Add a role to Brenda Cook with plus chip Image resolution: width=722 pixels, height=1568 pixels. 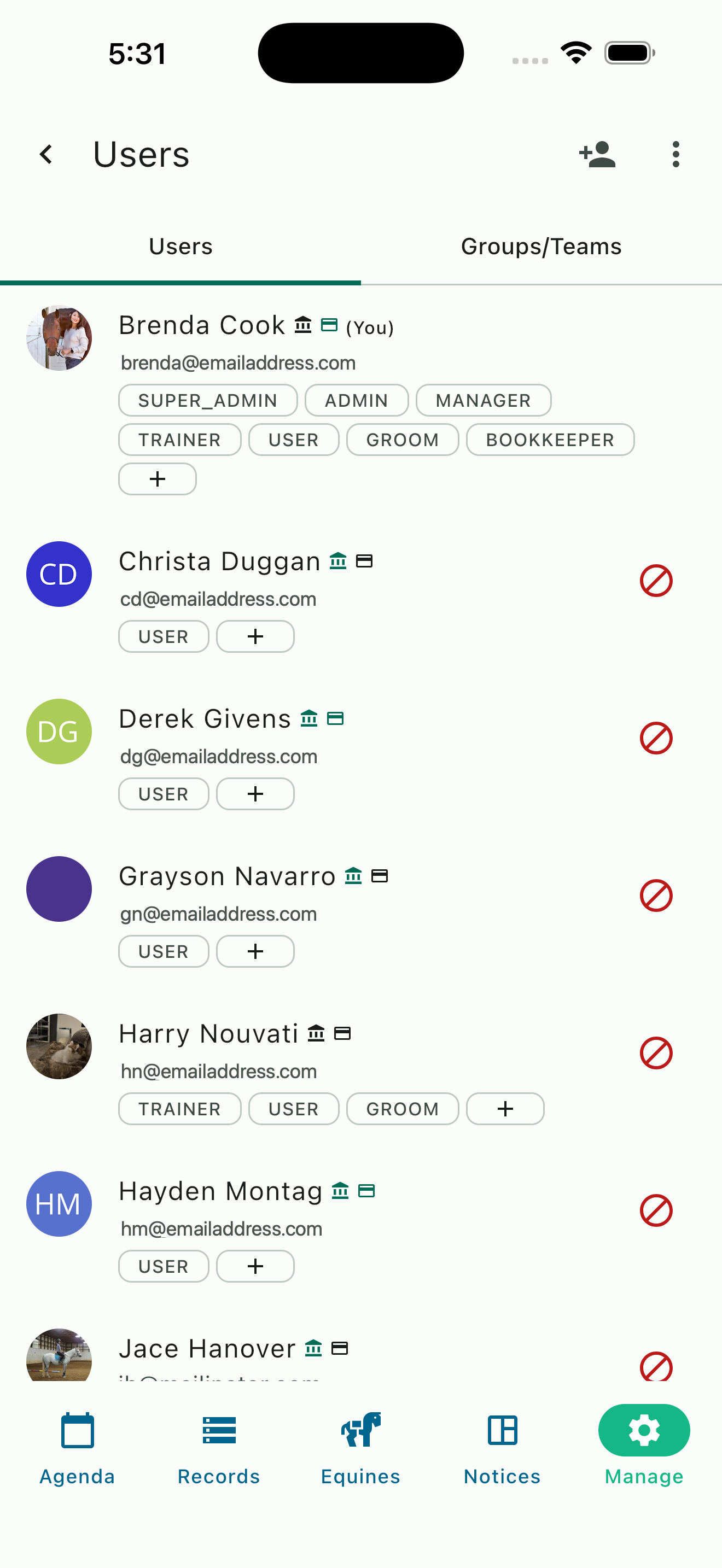(157, 478)
